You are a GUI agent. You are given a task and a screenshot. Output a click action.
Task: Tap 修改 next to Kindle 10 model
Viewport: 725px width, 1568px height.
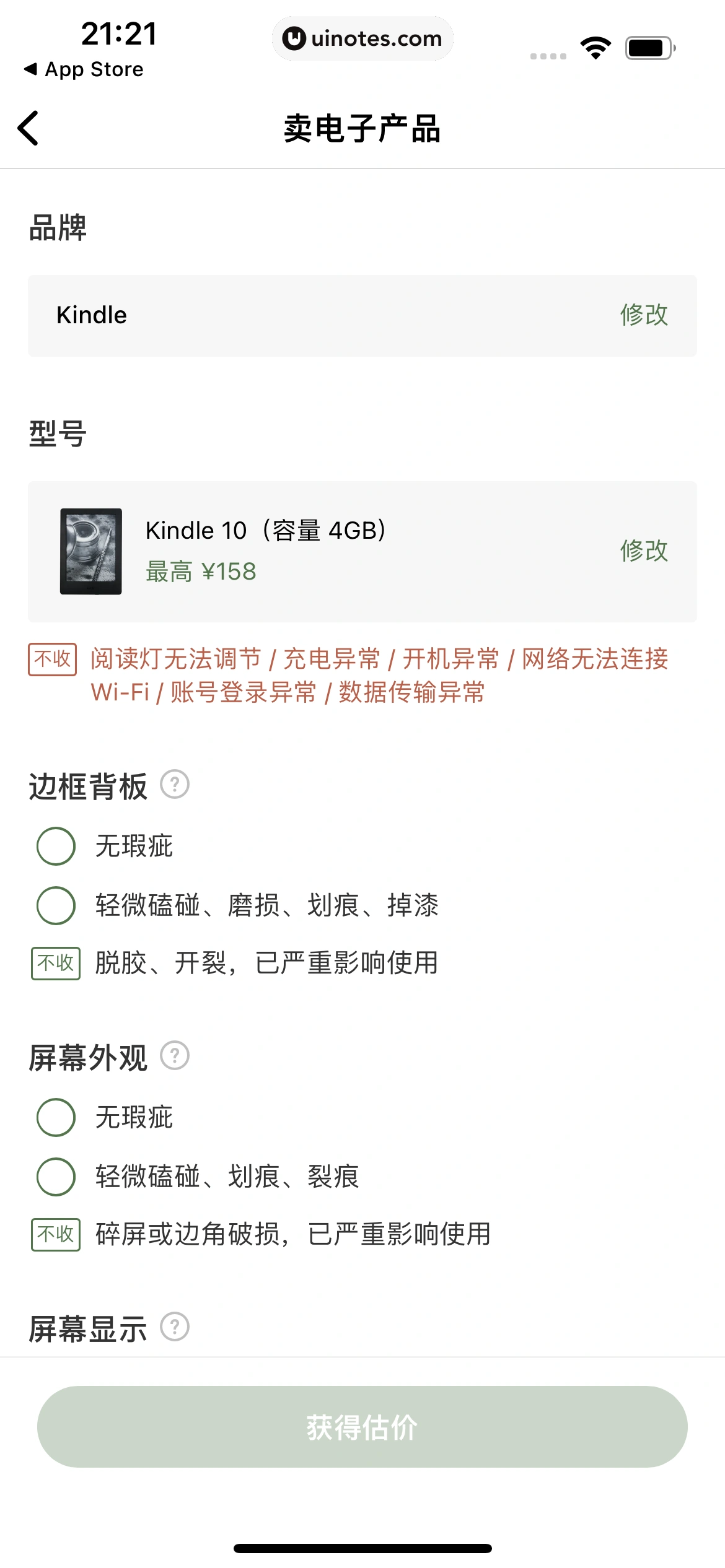tap(644, 551)
